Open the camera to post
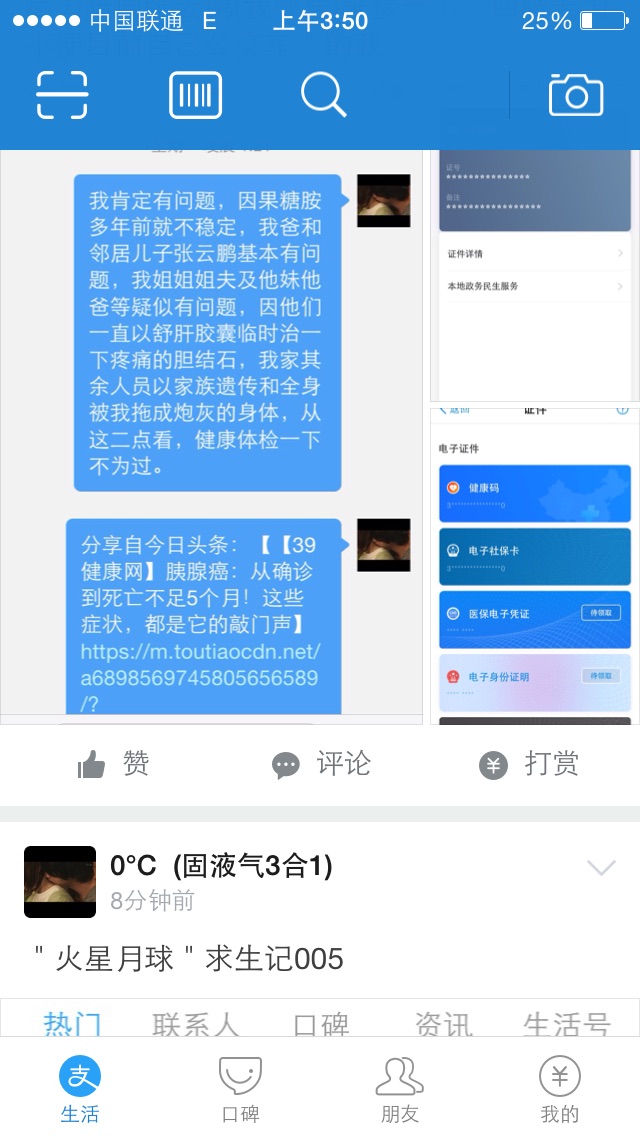The height and width of the screenshot is (1136, 640). (576, 96)
